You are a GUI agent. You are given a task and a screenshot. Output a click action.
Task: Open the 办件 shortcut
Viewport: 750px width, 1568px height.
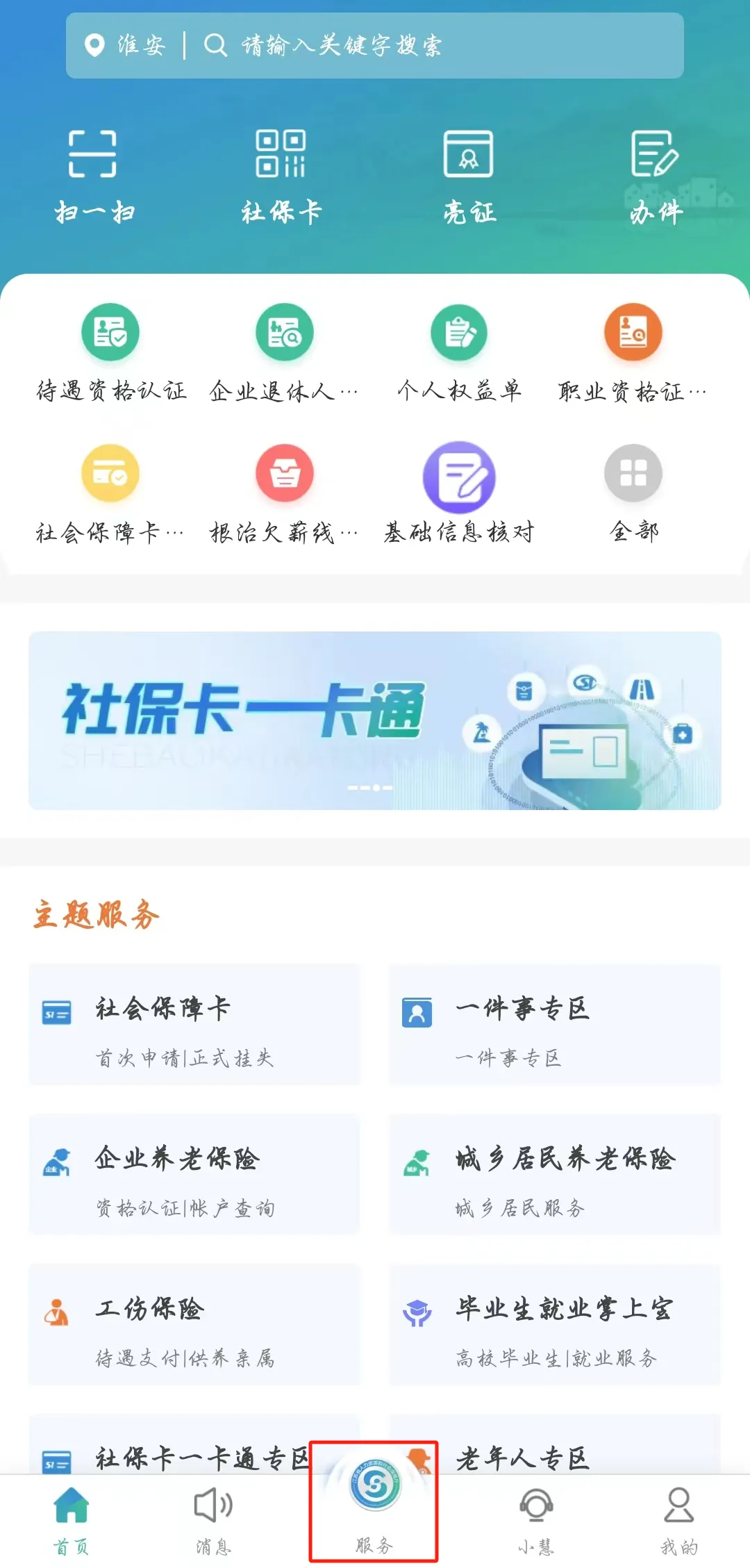(656, 175)
